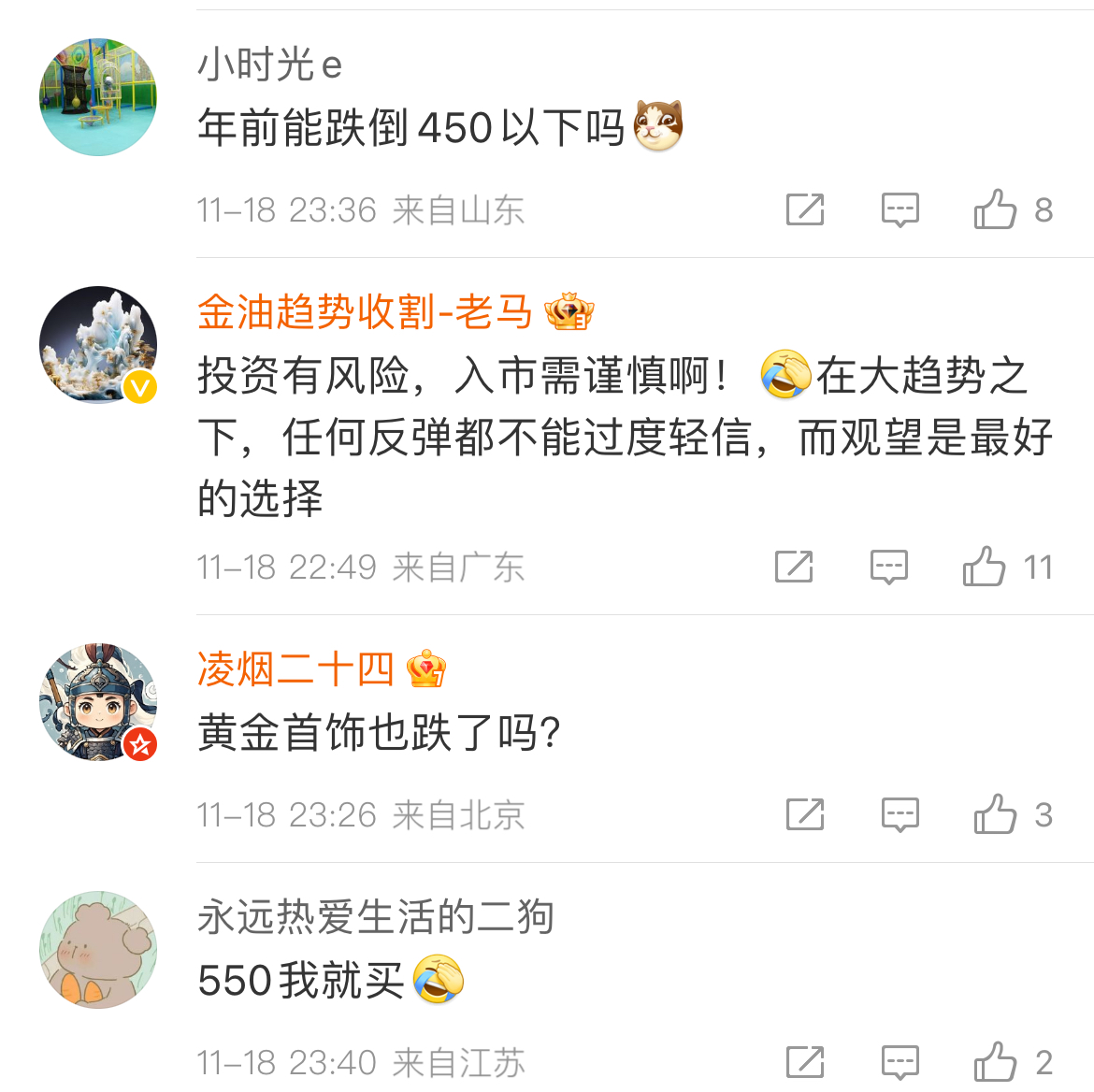Tap the username 金油趋势收割-老马
Screen dimensions: 1094x1092
365,311
